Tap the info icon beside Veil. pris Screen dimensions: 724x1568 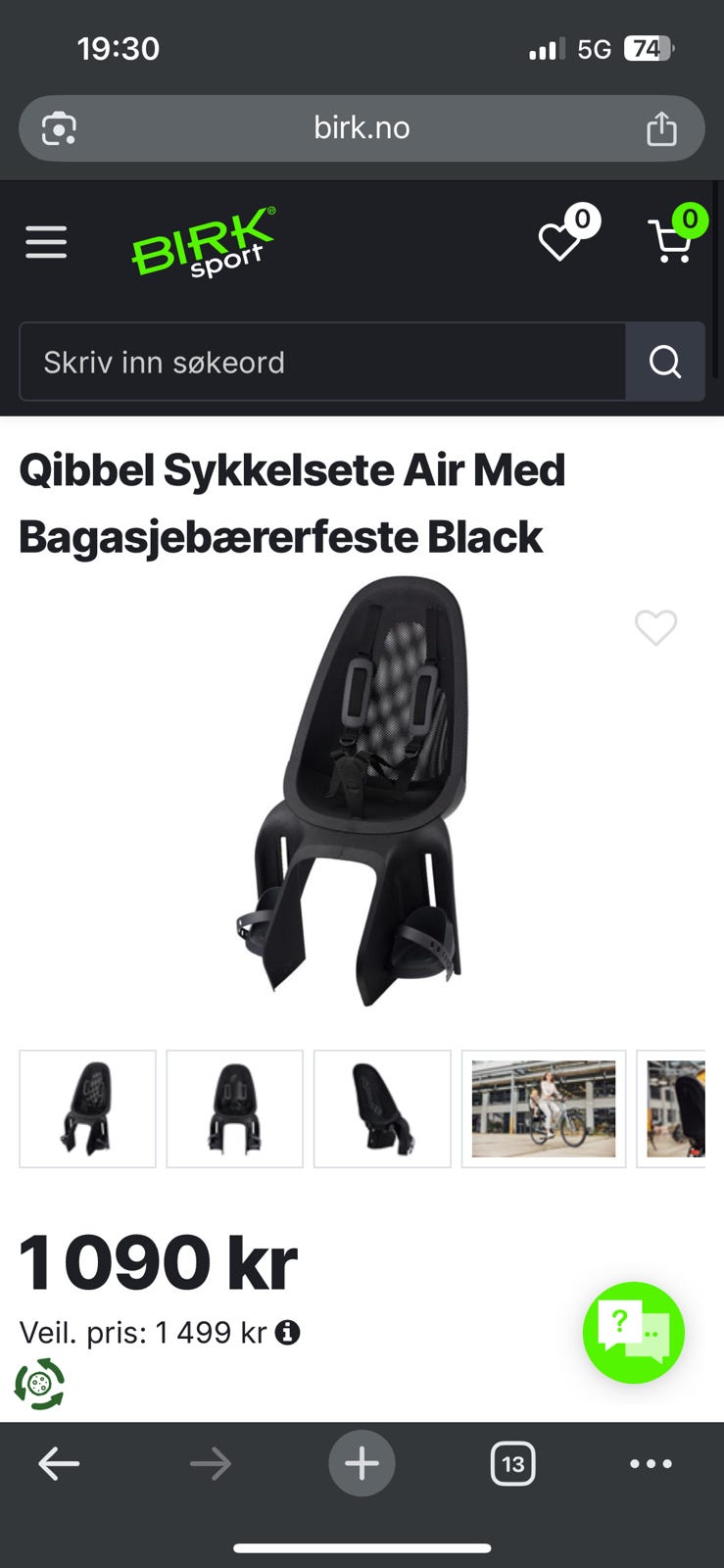[x=286, y=1333]
